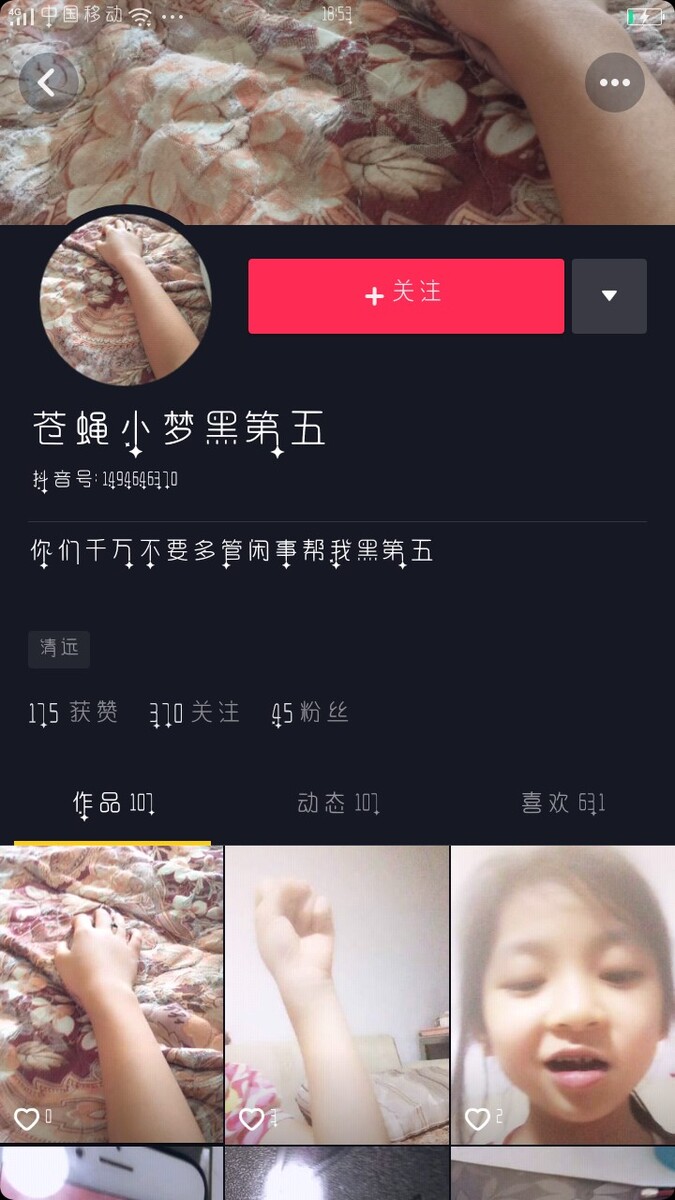Image resolution: width=675 pixels, height=1200 pixels.
Task: Switch to the 喜欢 tab
Action: (x=563, y=803)
